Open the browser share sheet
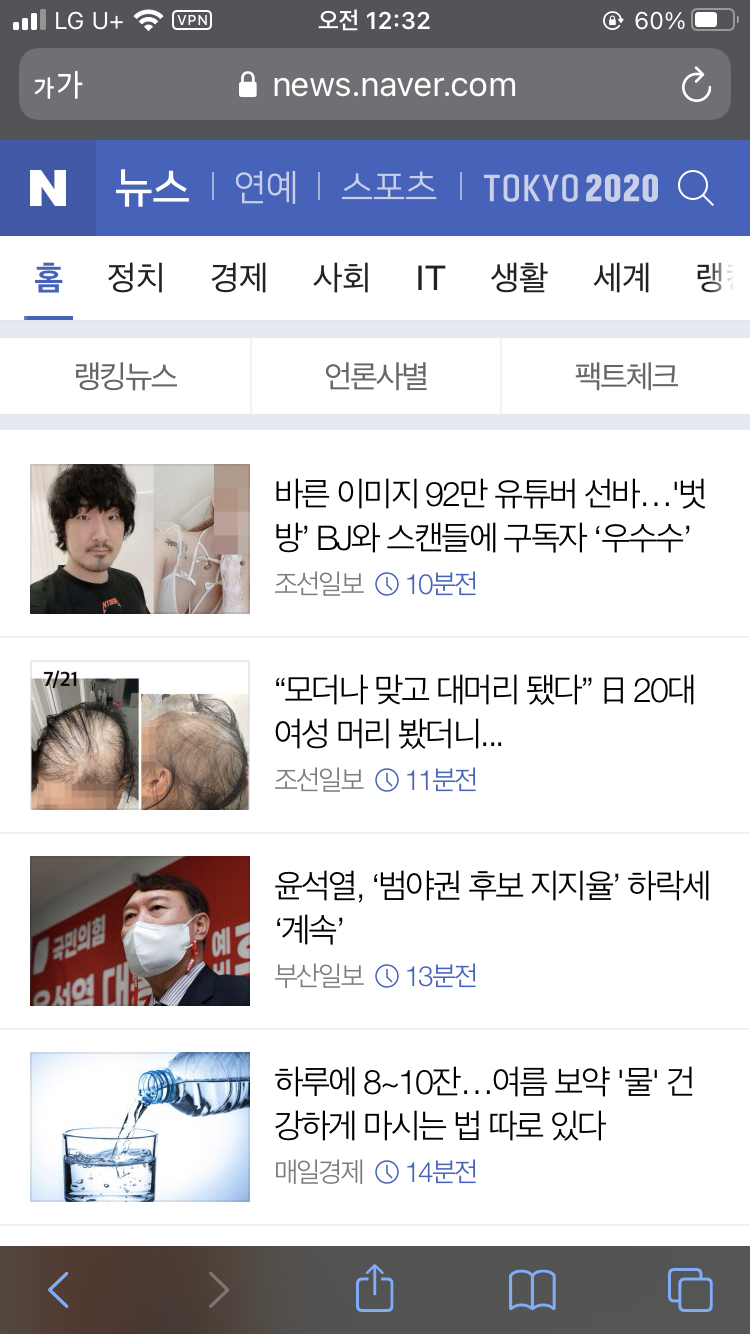 (x=375, y=1289)
